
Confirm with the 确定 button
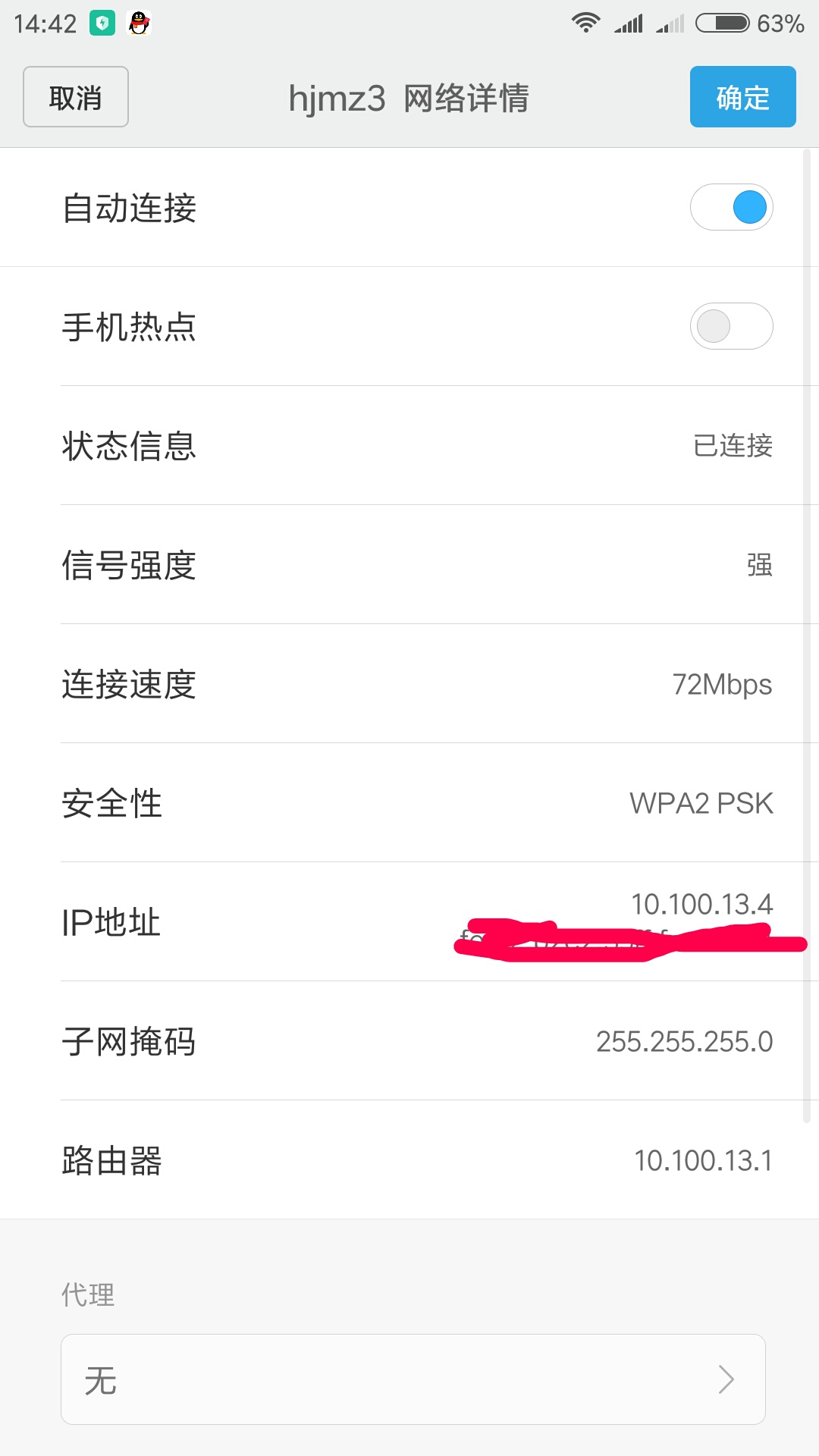click(x=742, y=97)
